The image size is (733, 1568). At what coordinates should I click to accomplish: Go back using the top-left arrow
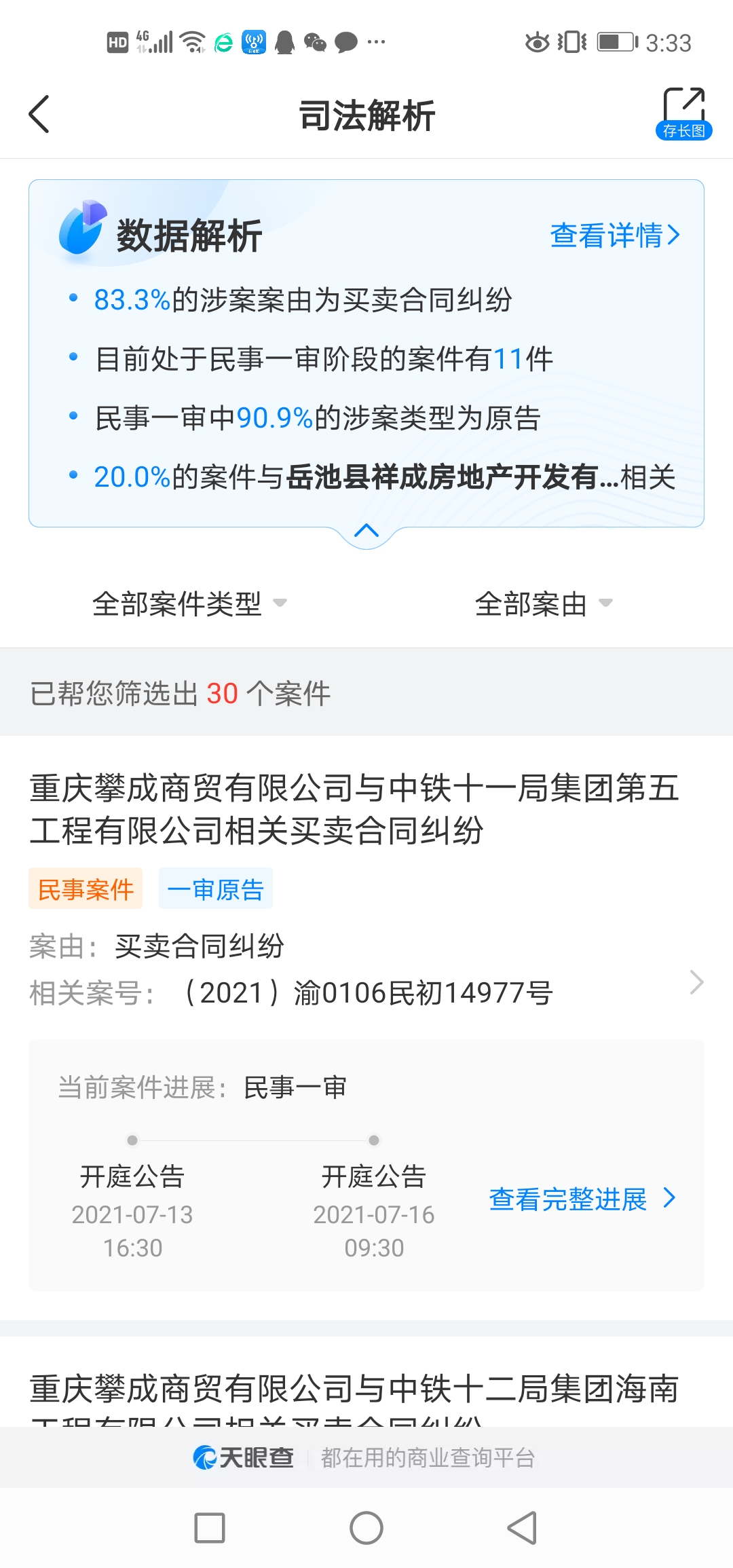point(39,114)
